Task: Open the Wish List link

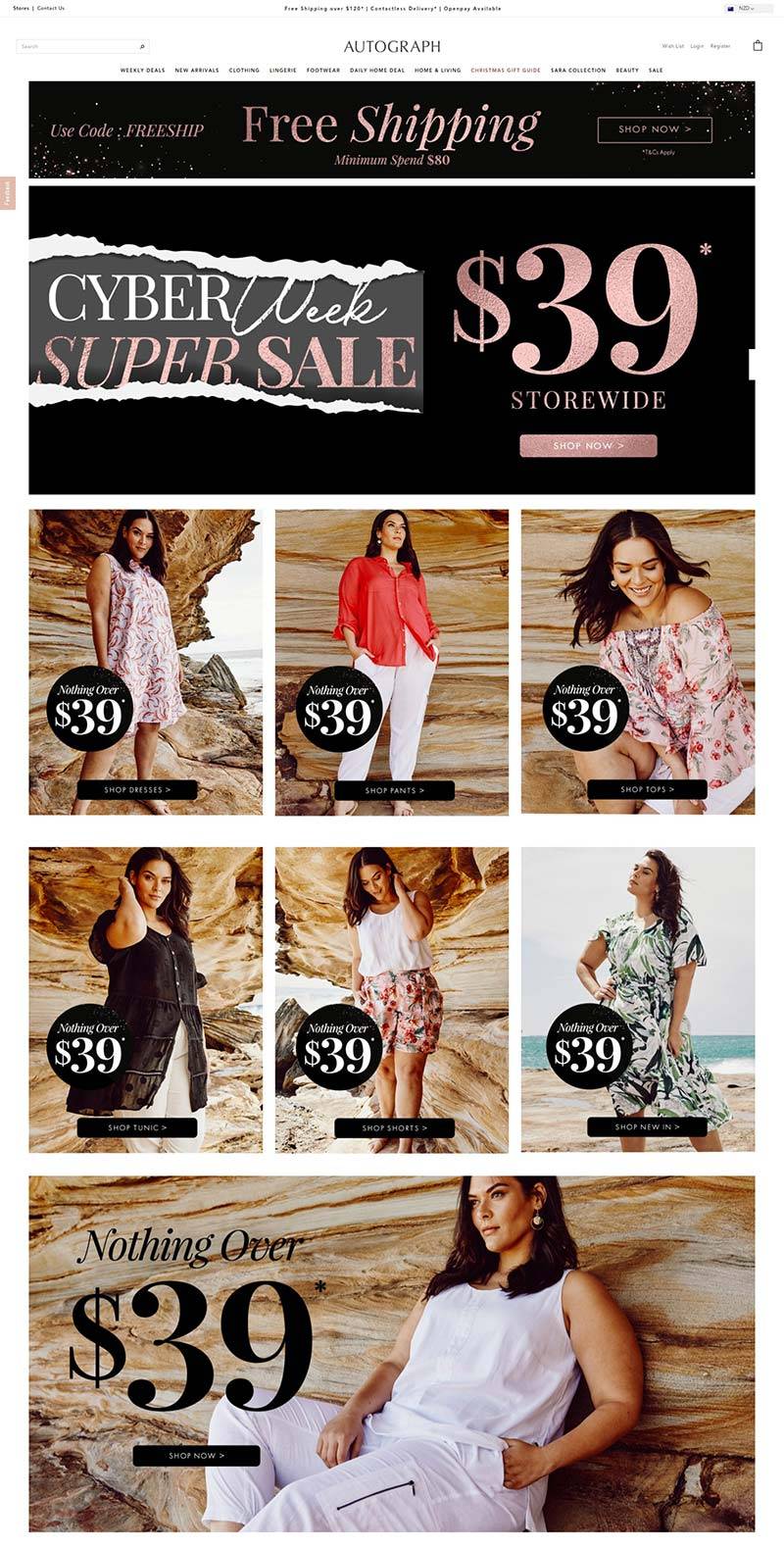Action: [x=672, y=46]
